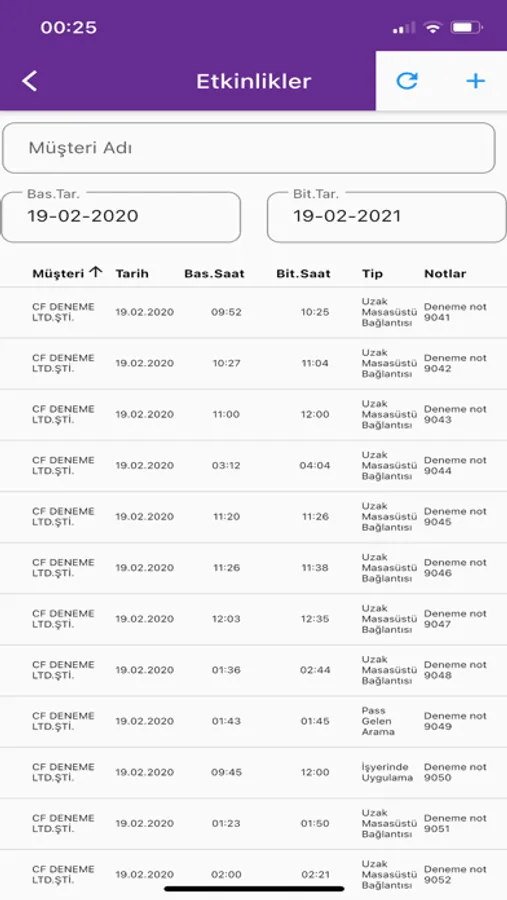Open the row with Deneme not 9043

pyautogui.click(x=253, y=414)
